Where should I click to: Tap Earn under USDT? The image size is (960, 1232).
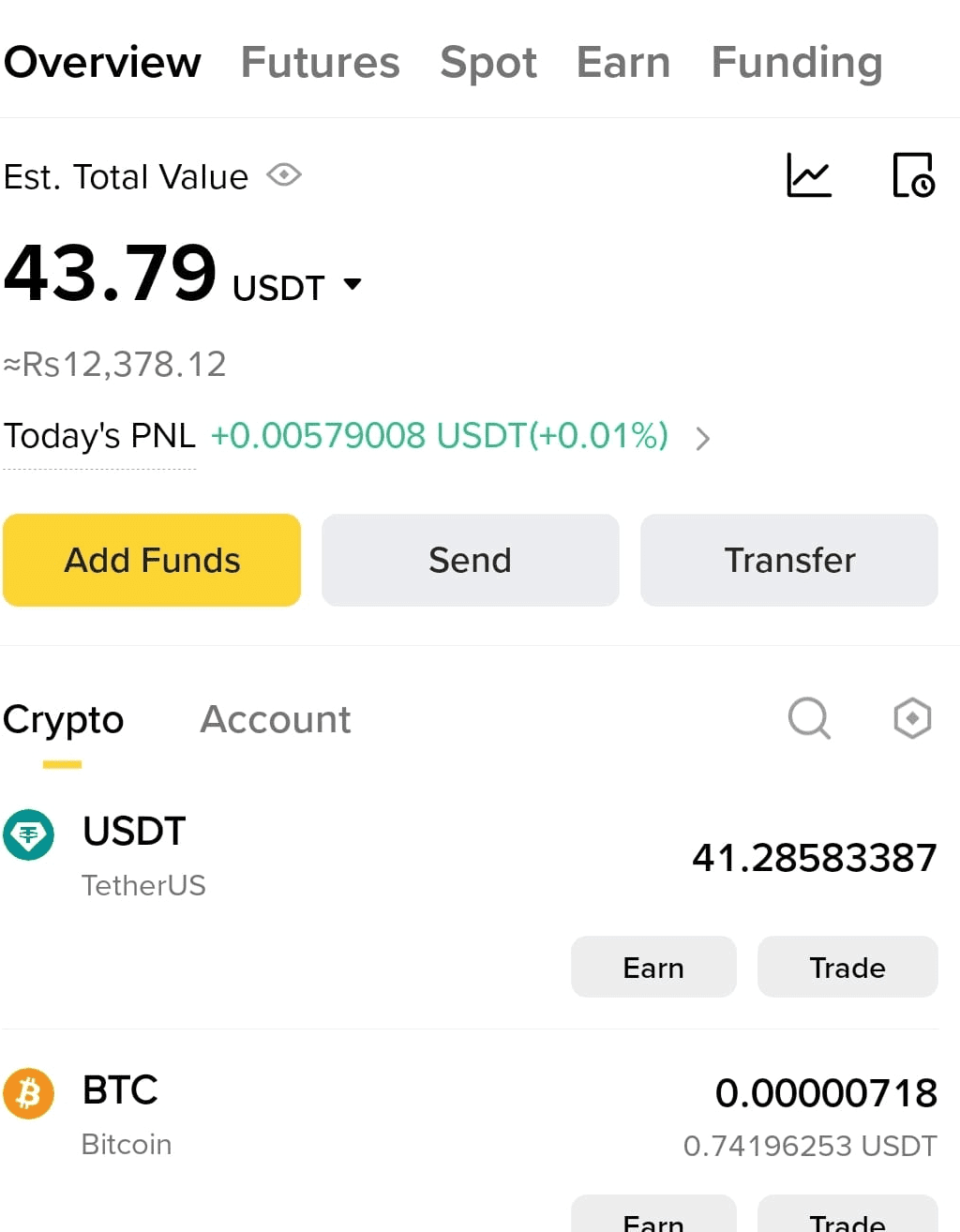653,967
